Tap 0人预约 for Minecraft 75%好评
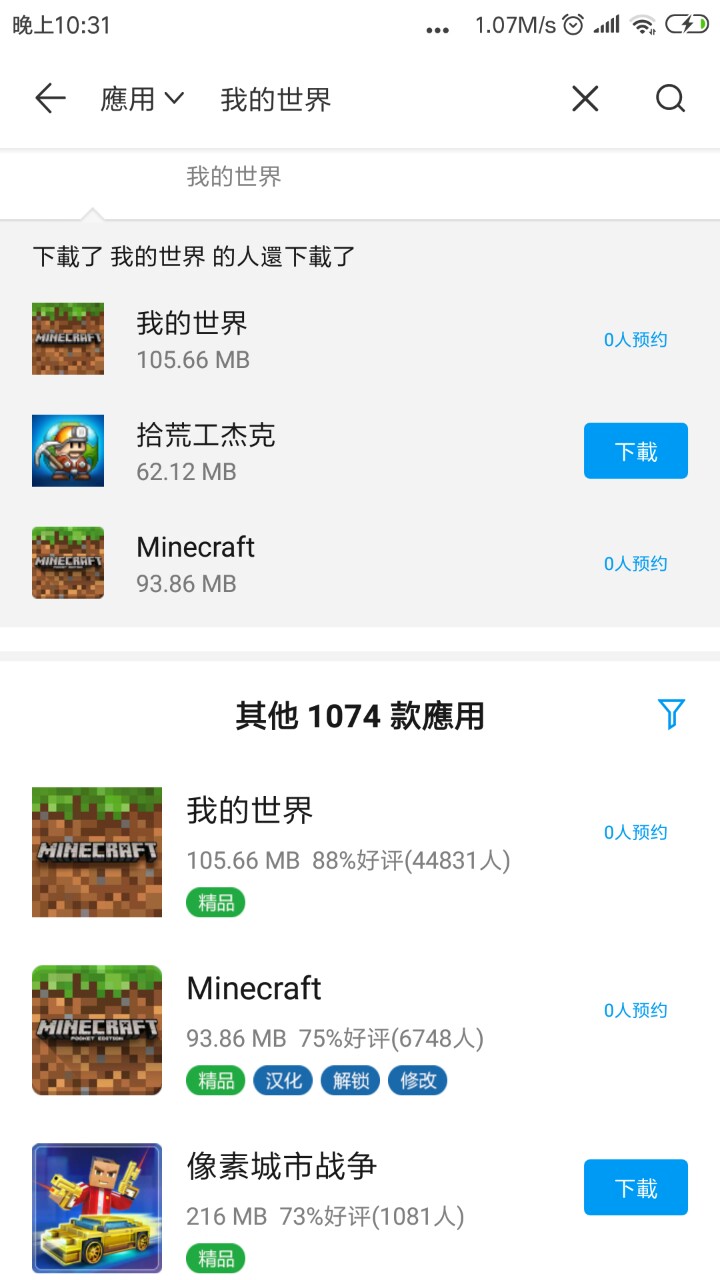The image size is (720, 1280). (x=635, y=1010)
